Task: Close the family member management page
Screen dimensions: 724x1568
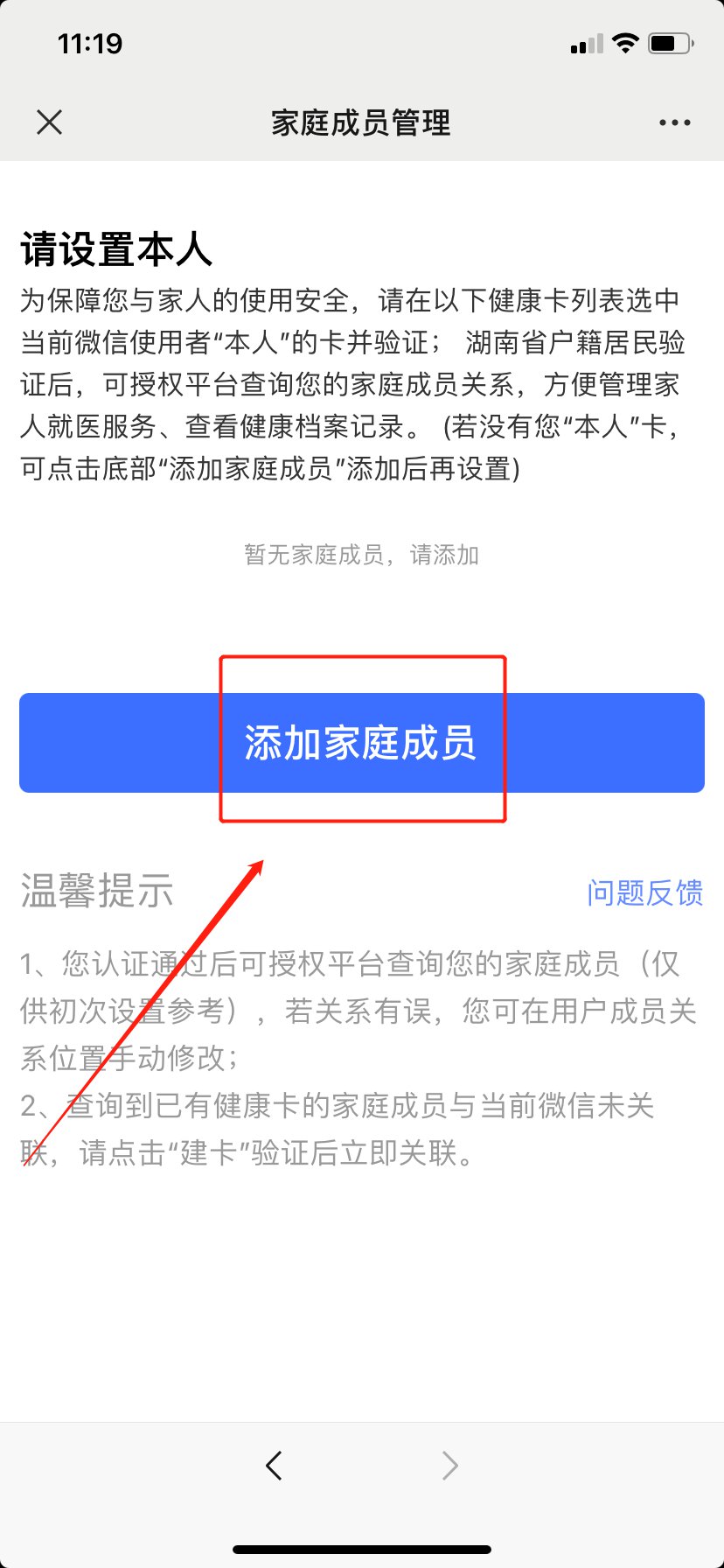Action: 50,122
